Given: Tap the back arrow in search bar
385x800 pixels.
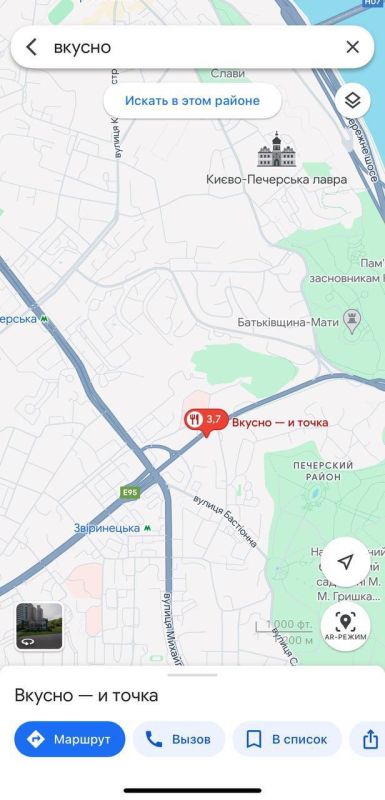Looking at the screenshot, I should click(32, 47).
